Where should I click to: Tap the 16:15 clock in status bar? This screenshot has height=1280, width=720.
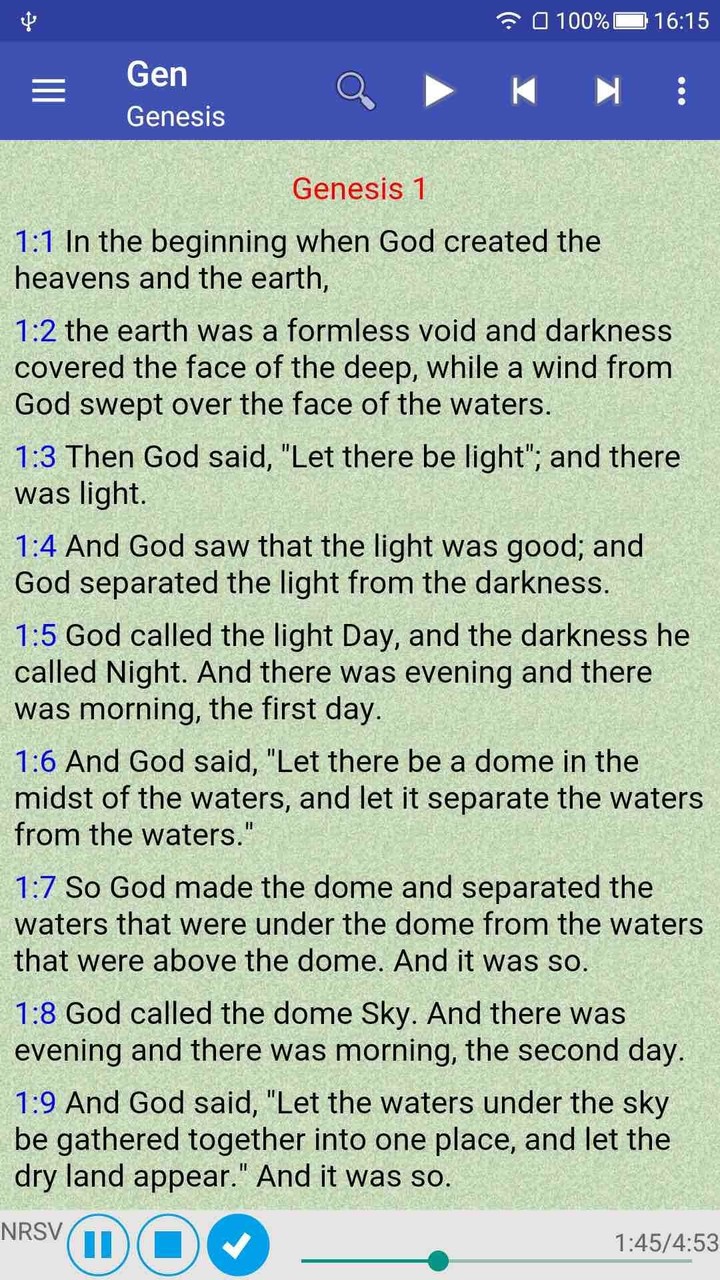[682, 20]
